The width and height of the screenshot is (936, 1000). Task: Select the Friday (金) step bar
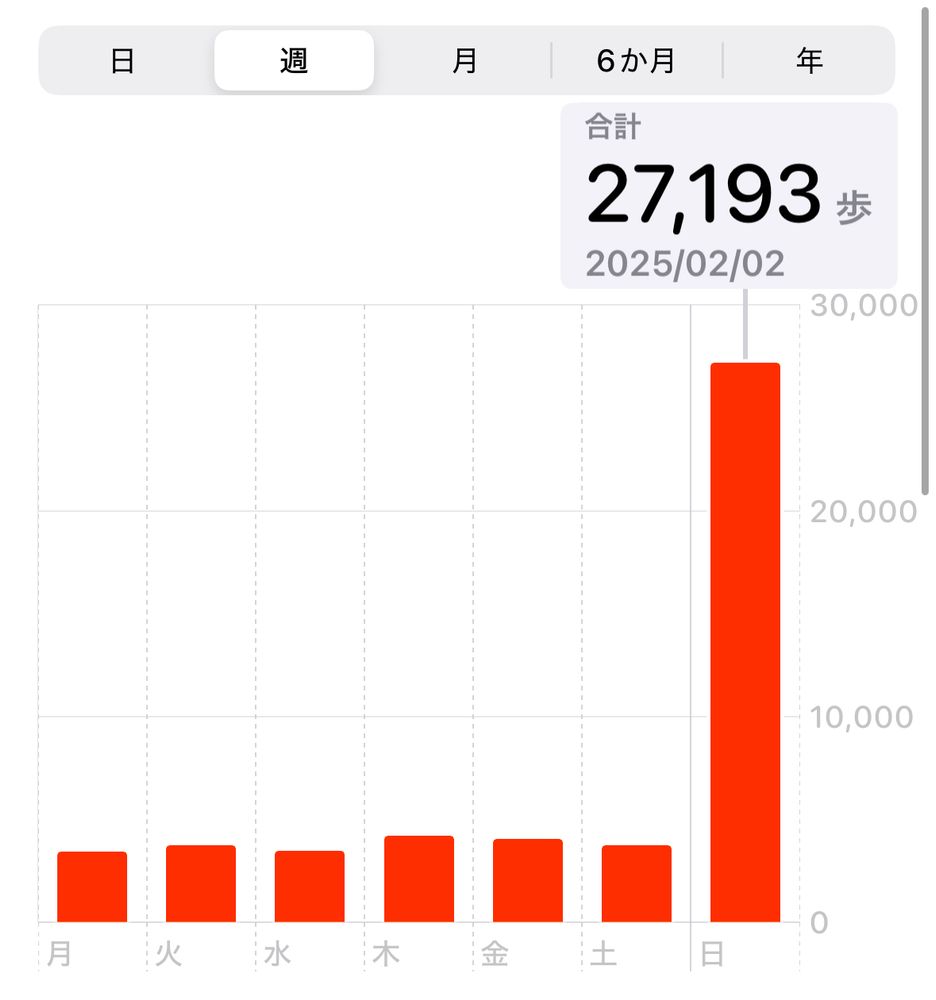pyautogui.click(x=528, y=880)
